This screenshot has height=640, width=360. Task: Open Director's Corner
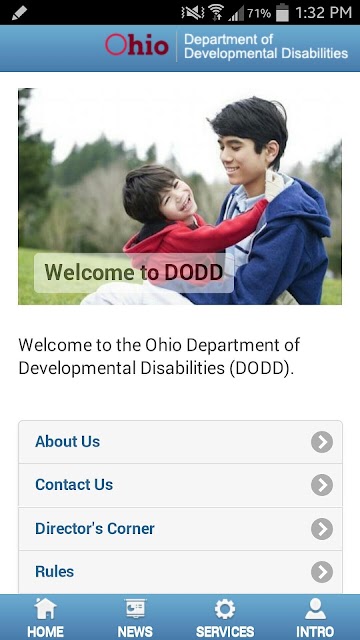click(180, 529)
